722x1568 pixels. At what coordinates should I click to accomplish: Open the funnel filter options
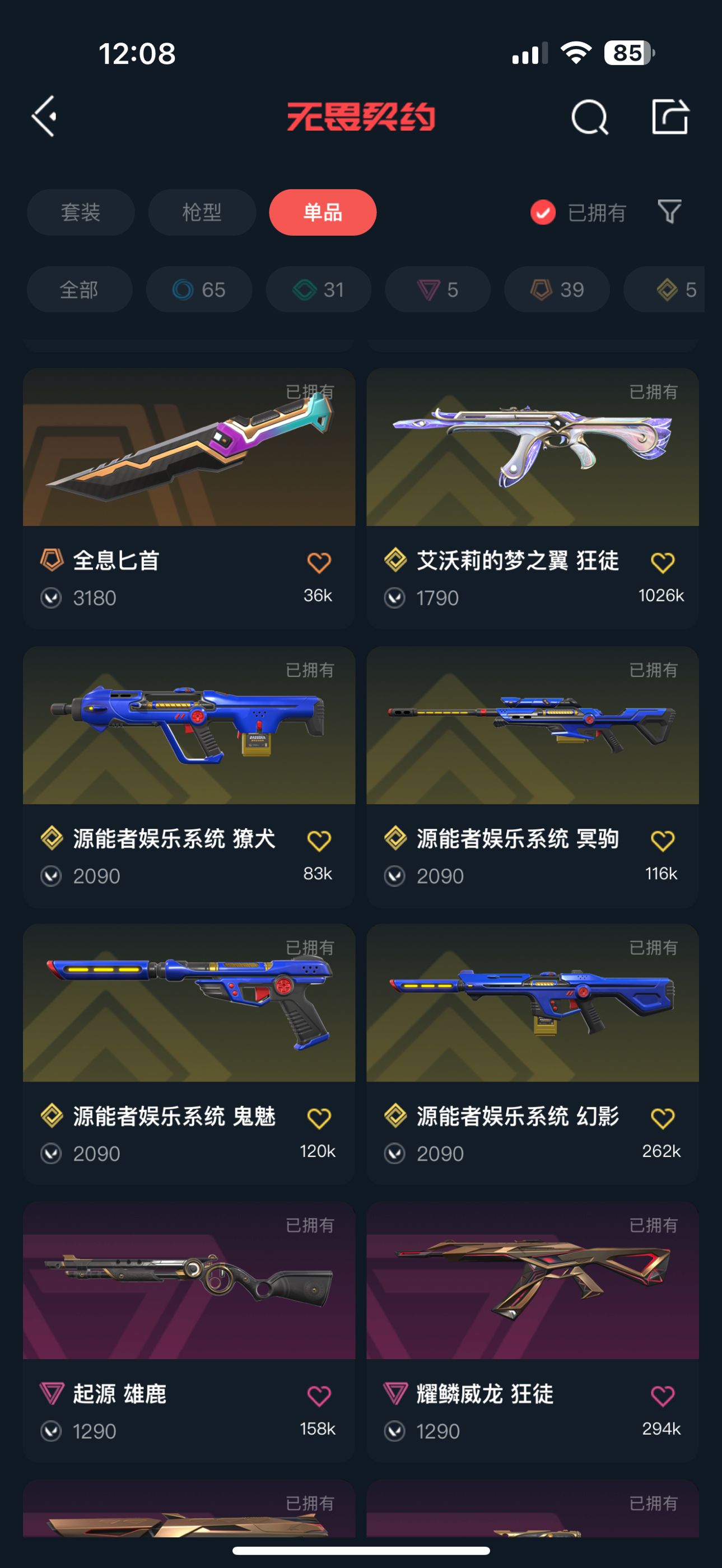(x=670, y=212)
